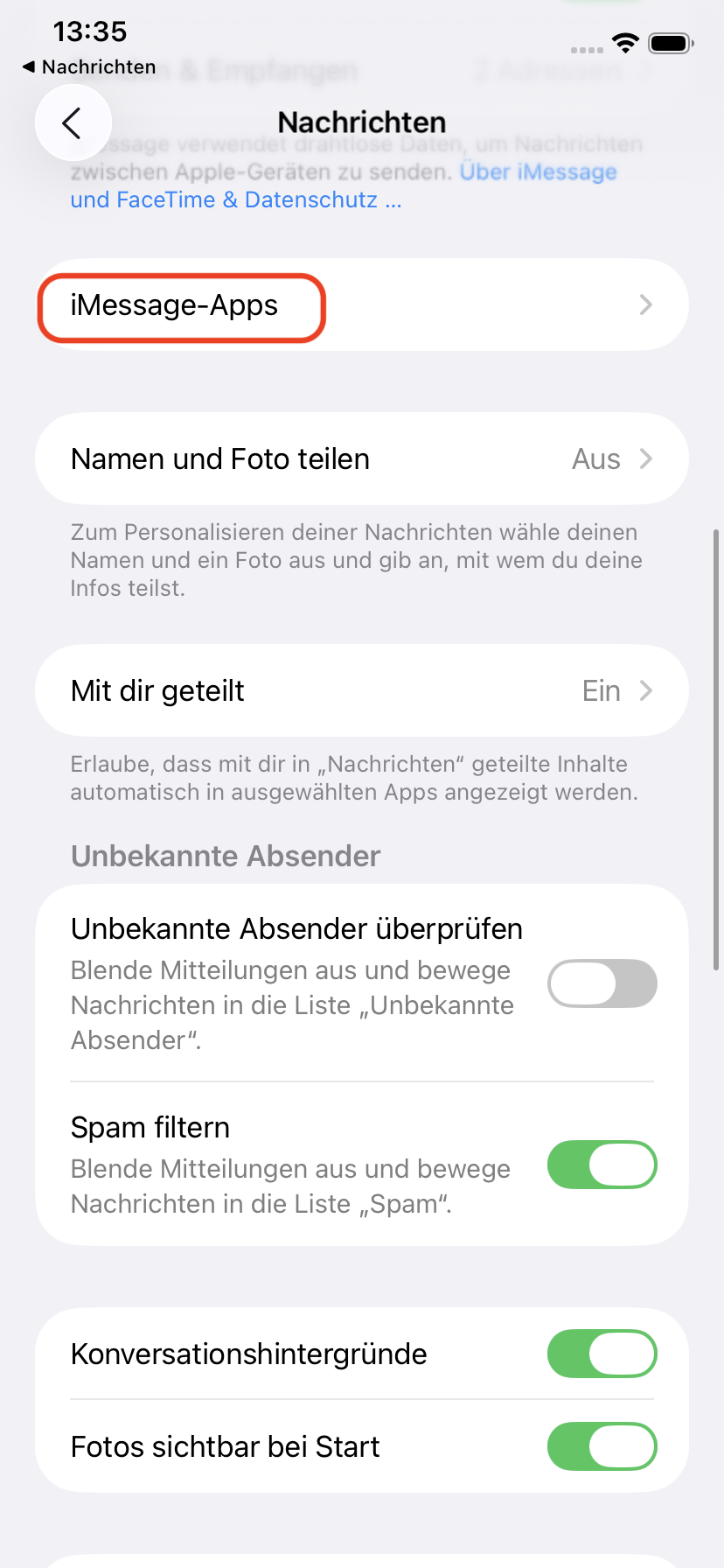The image size is (724, 1568).
Task: Enable Unbekannte Absender überprüfen
Action: point(602,983)
